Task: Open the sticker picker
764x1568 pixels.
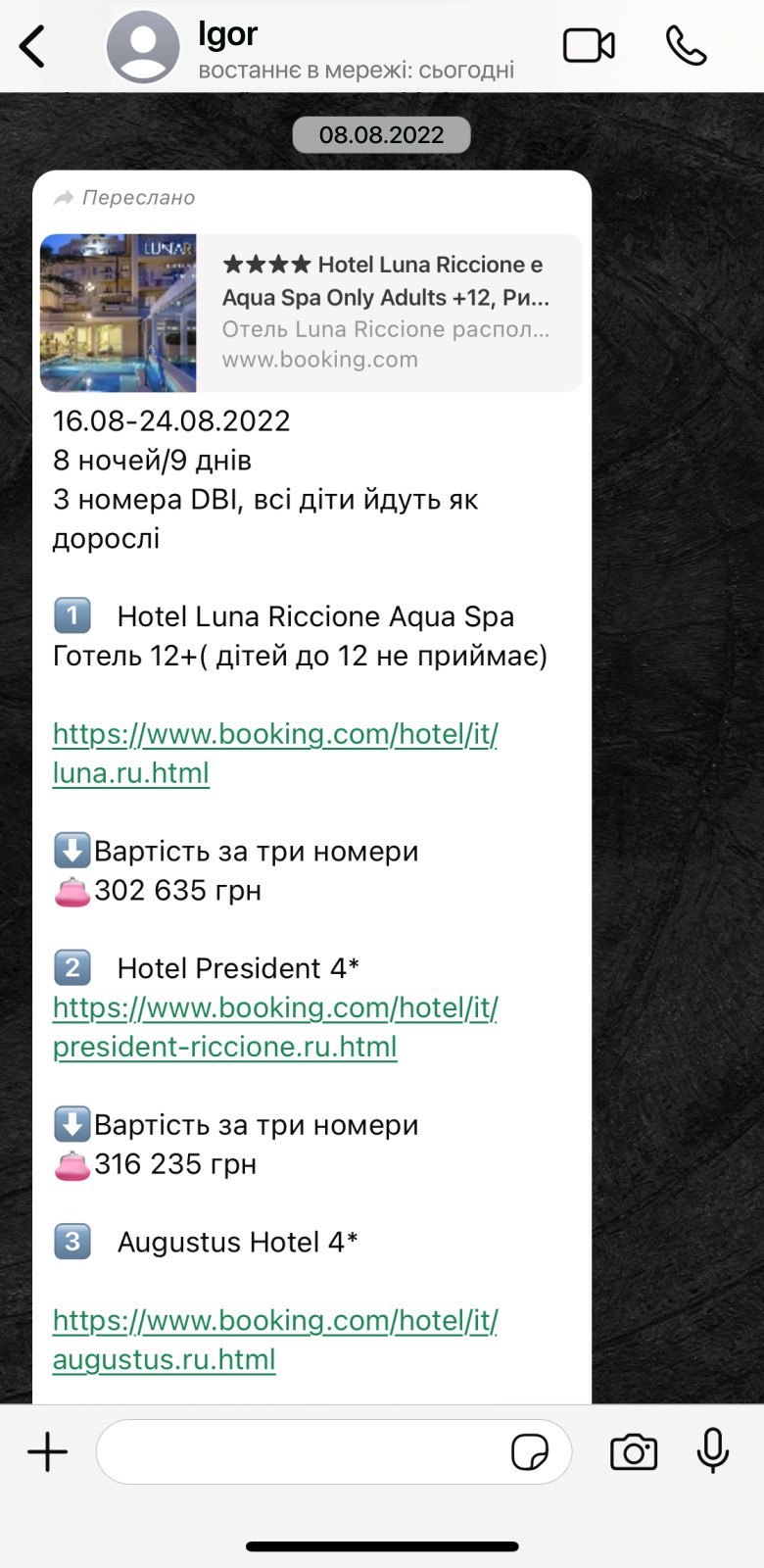Action: (x=530, y=1451)
